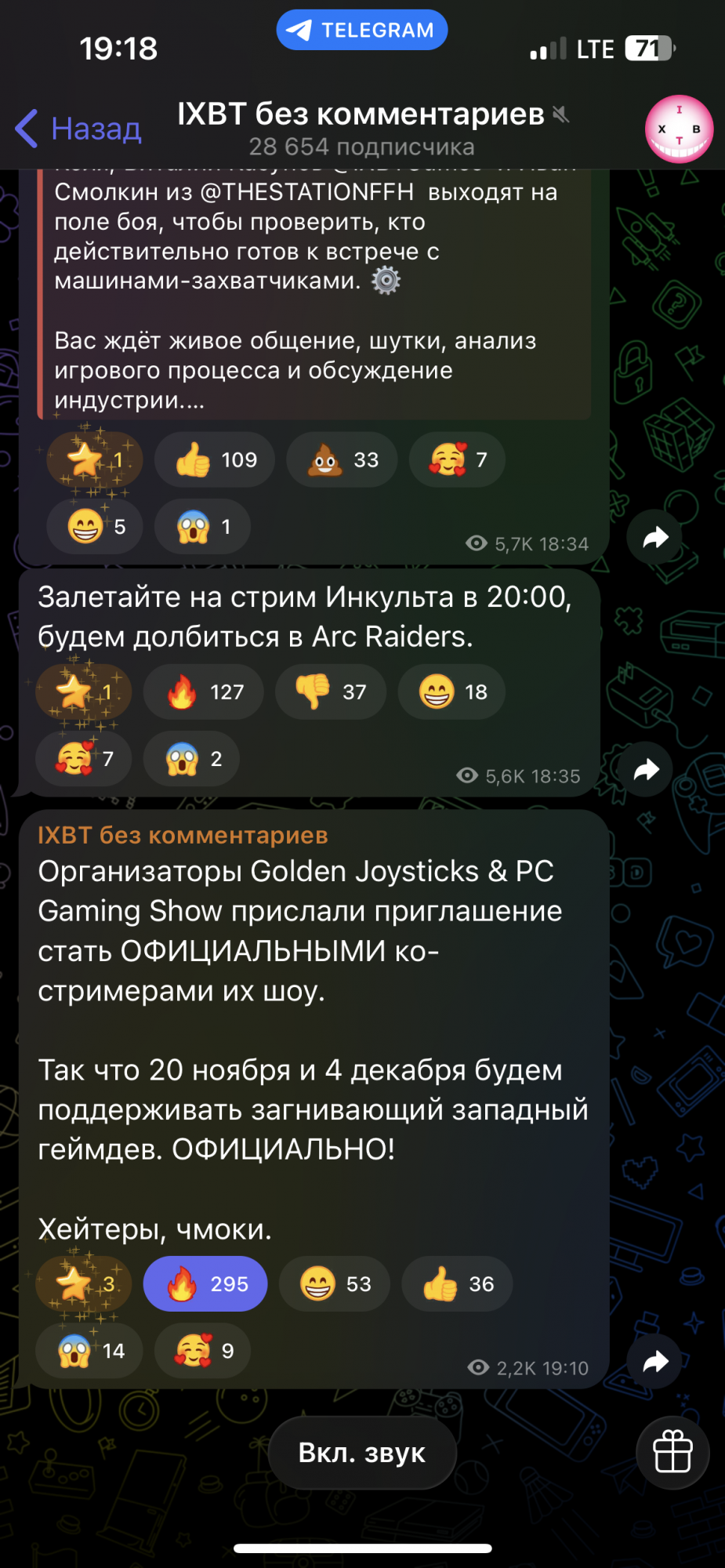Tap the poop reaction showing 33

coord(342,459)
